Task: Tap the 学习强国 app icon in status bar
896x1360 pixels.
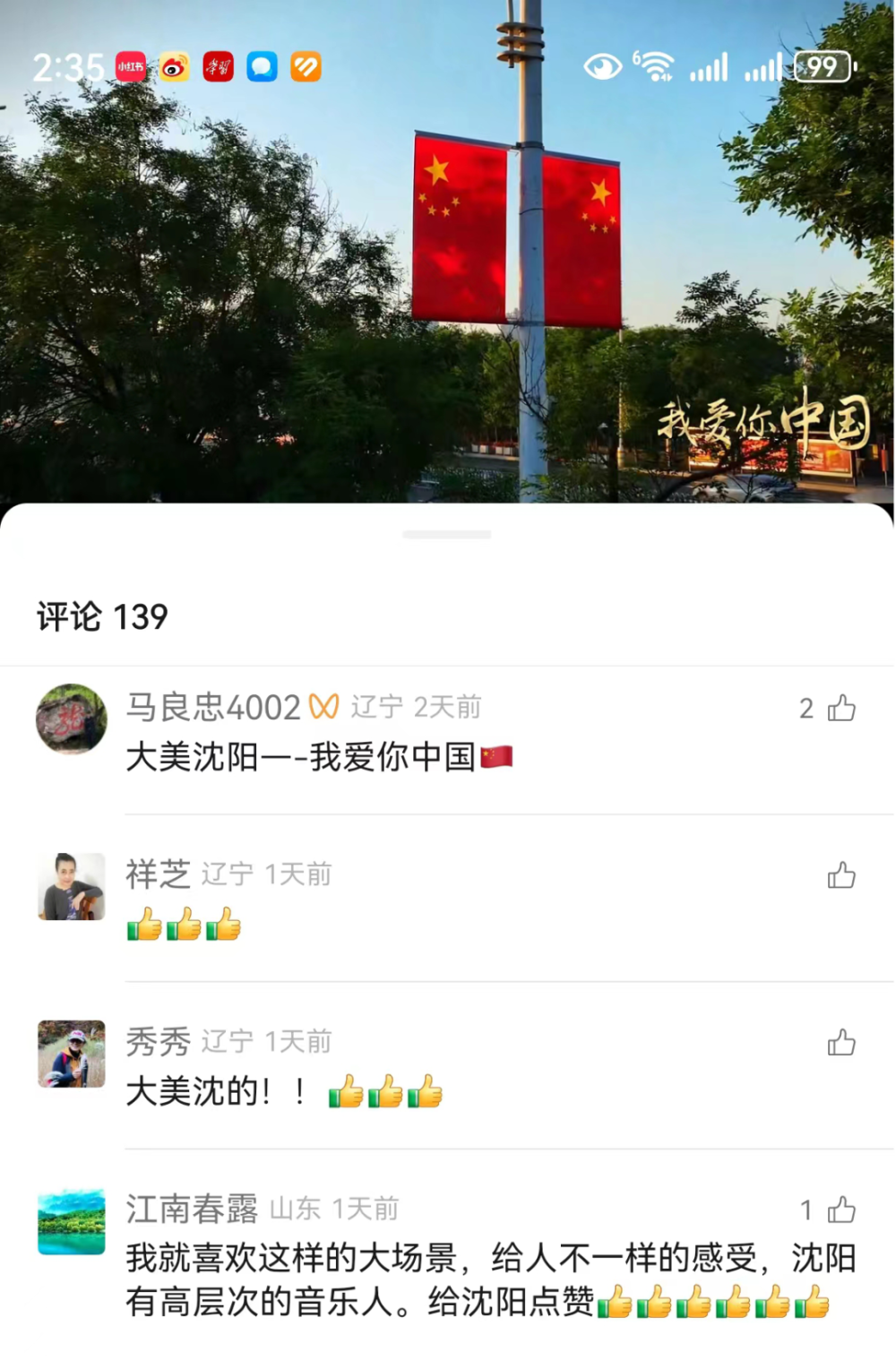Action: pos(216,67)
